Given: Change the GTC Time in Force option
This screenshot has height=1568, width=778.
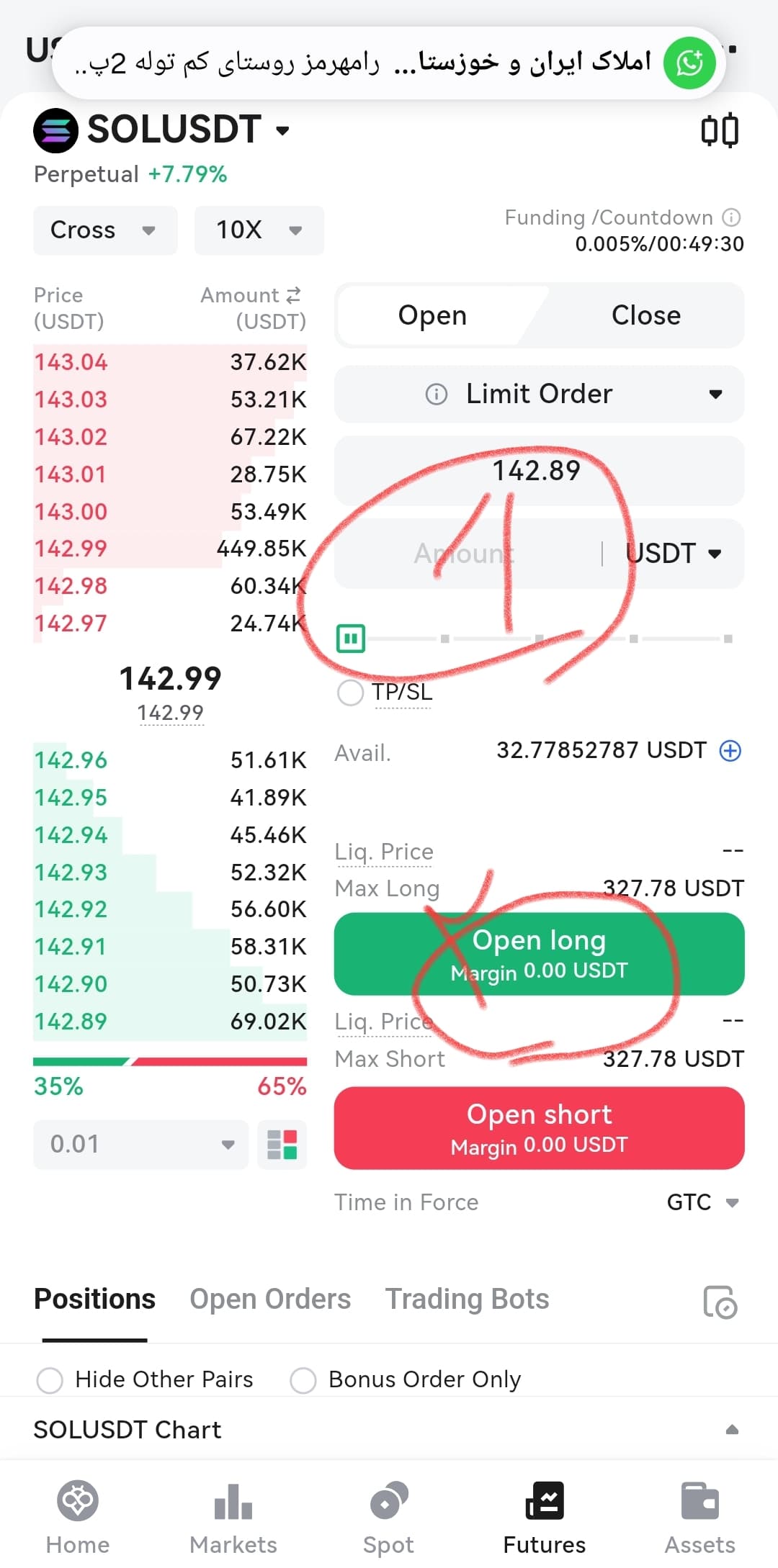Looking at the screenshot, I should point(702,1202).
